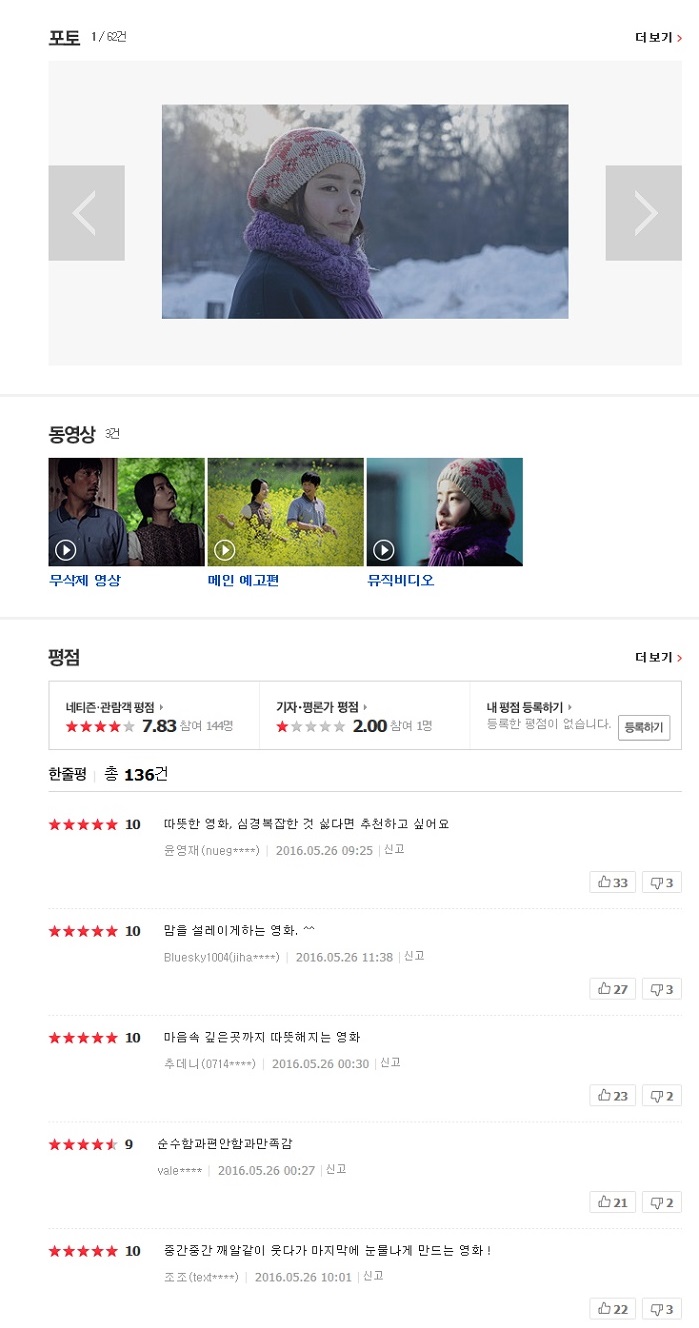Like 조조's review with 22 upvotes

(612, 1309)
